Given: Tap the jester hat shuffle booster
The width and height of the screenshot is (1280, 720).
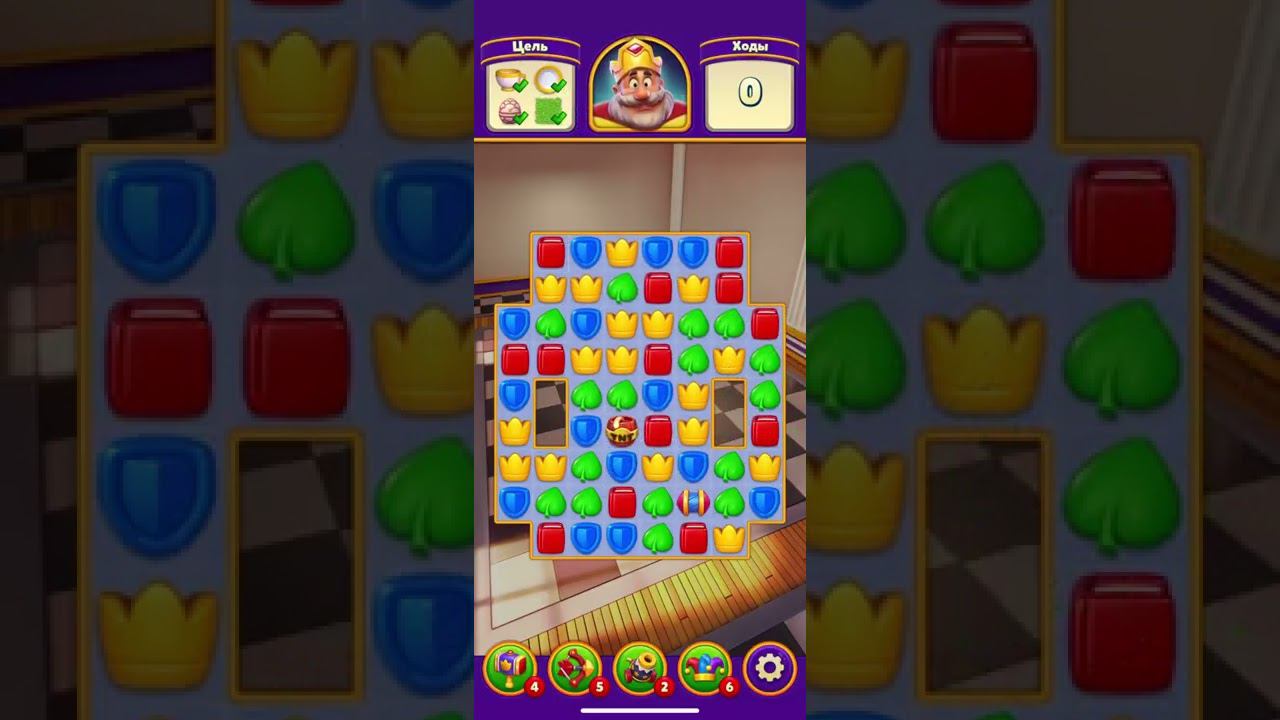Looking at the screenshot, I should pyautogui.click(x=705, y=667).
